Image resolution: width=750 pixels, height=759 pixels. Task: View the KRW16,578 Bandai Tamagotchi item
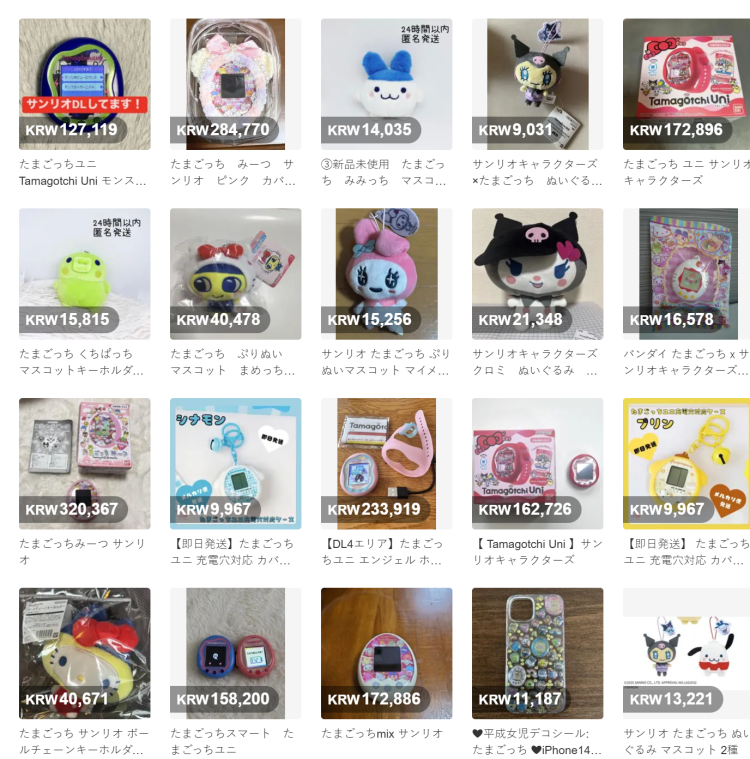686,274
